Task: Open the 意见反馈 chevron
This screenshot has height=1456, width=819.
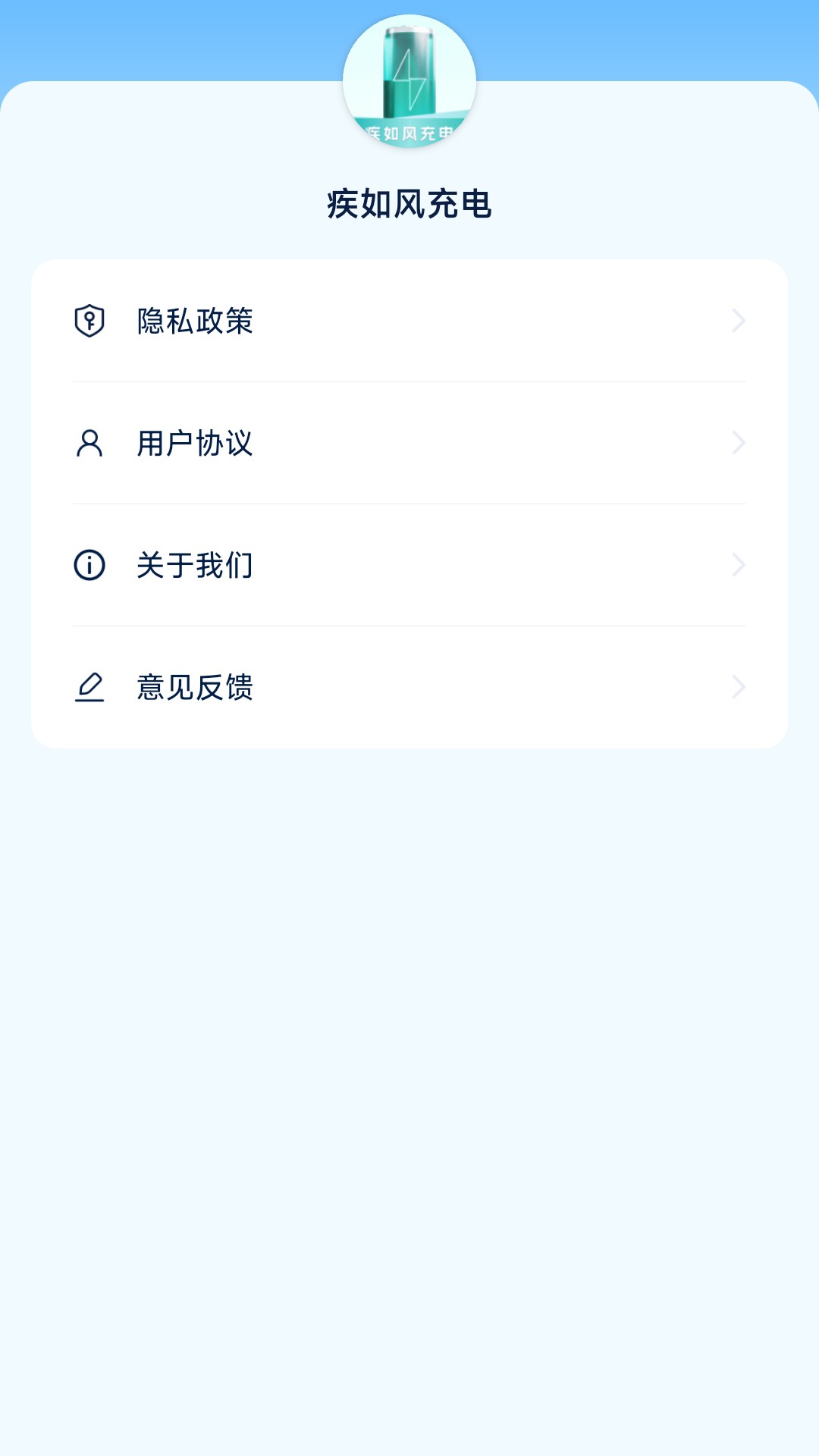Action: [739, 687]
